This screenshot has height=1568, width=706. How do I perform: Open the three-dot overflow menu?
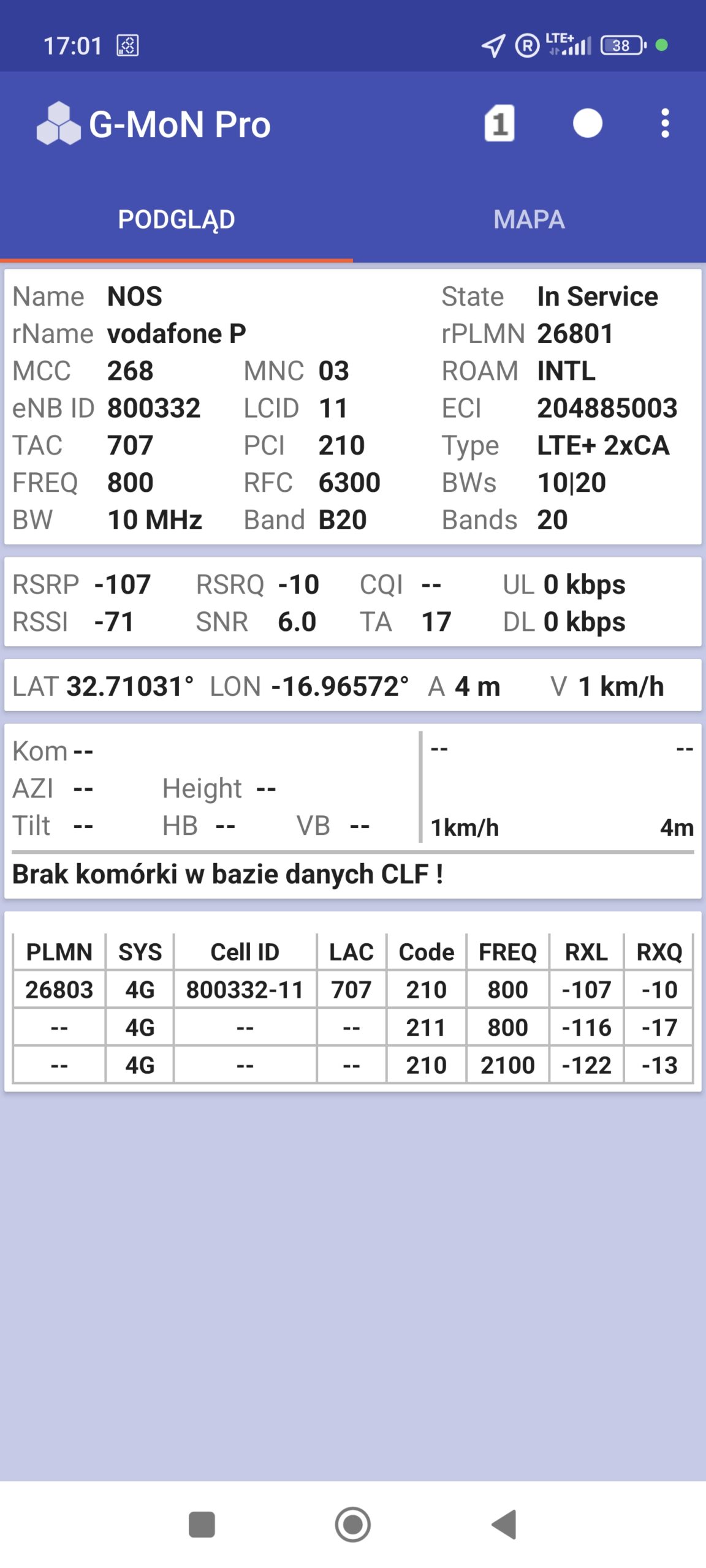[665, 124]
